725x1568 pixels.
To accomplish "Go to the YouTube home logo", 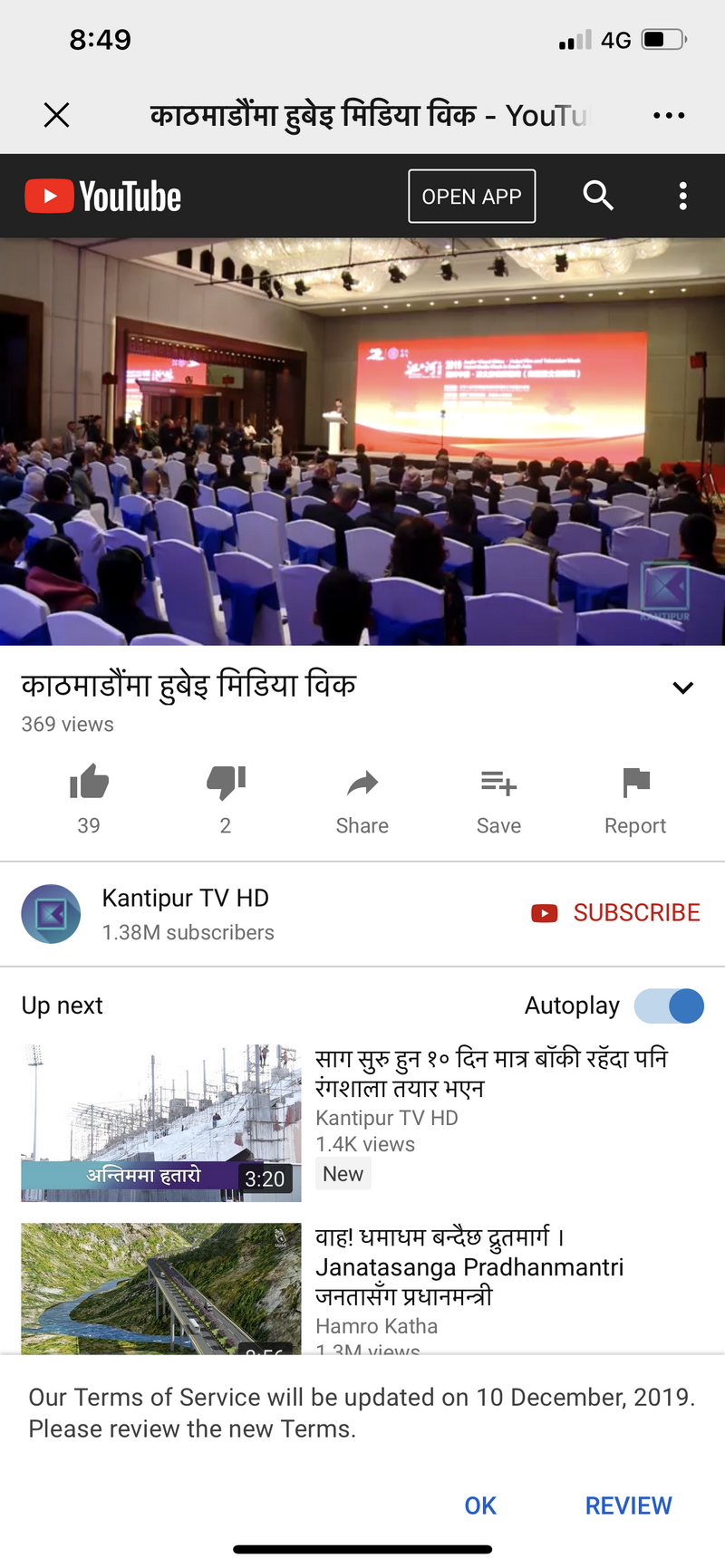I will point(102,197).
